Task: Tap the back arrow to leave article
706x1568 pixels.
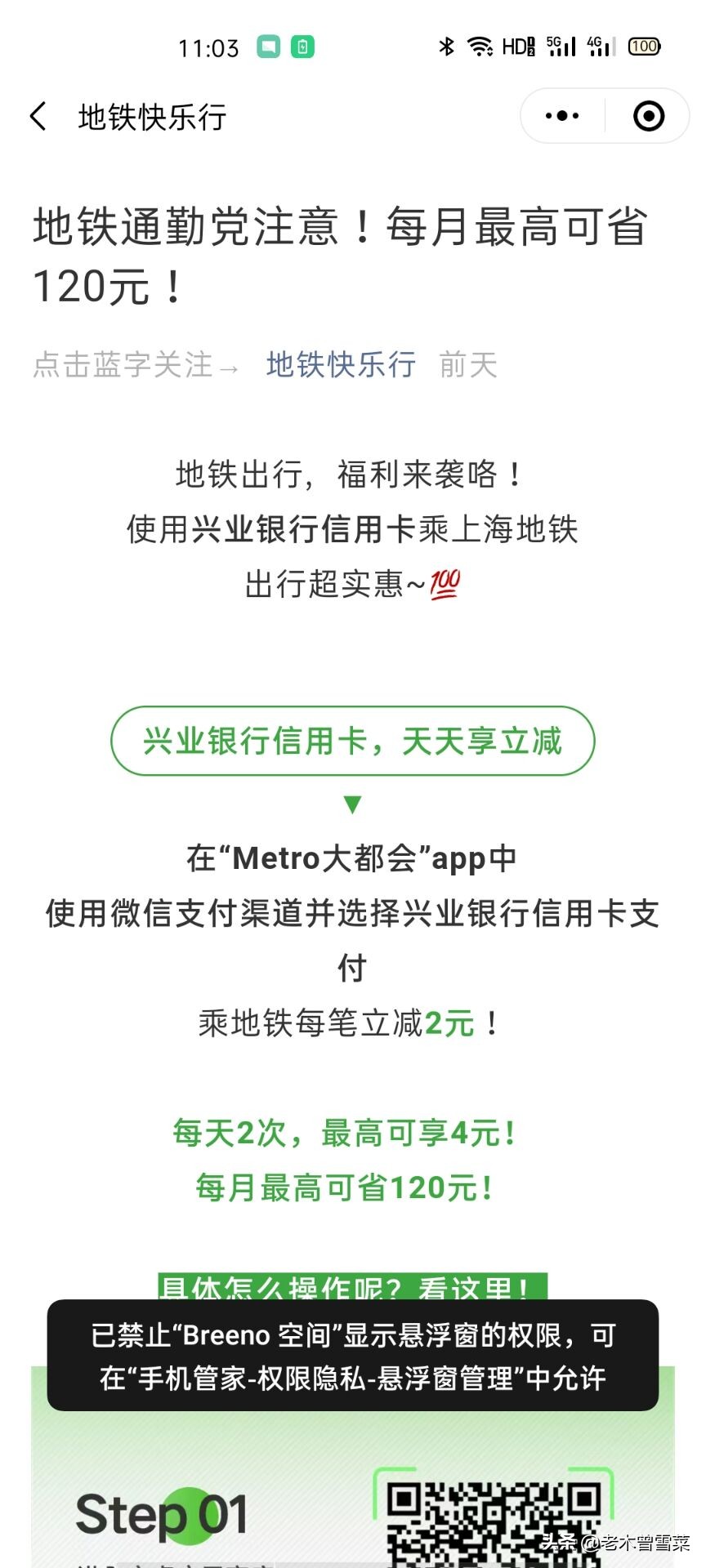Action: click(38, 116)
